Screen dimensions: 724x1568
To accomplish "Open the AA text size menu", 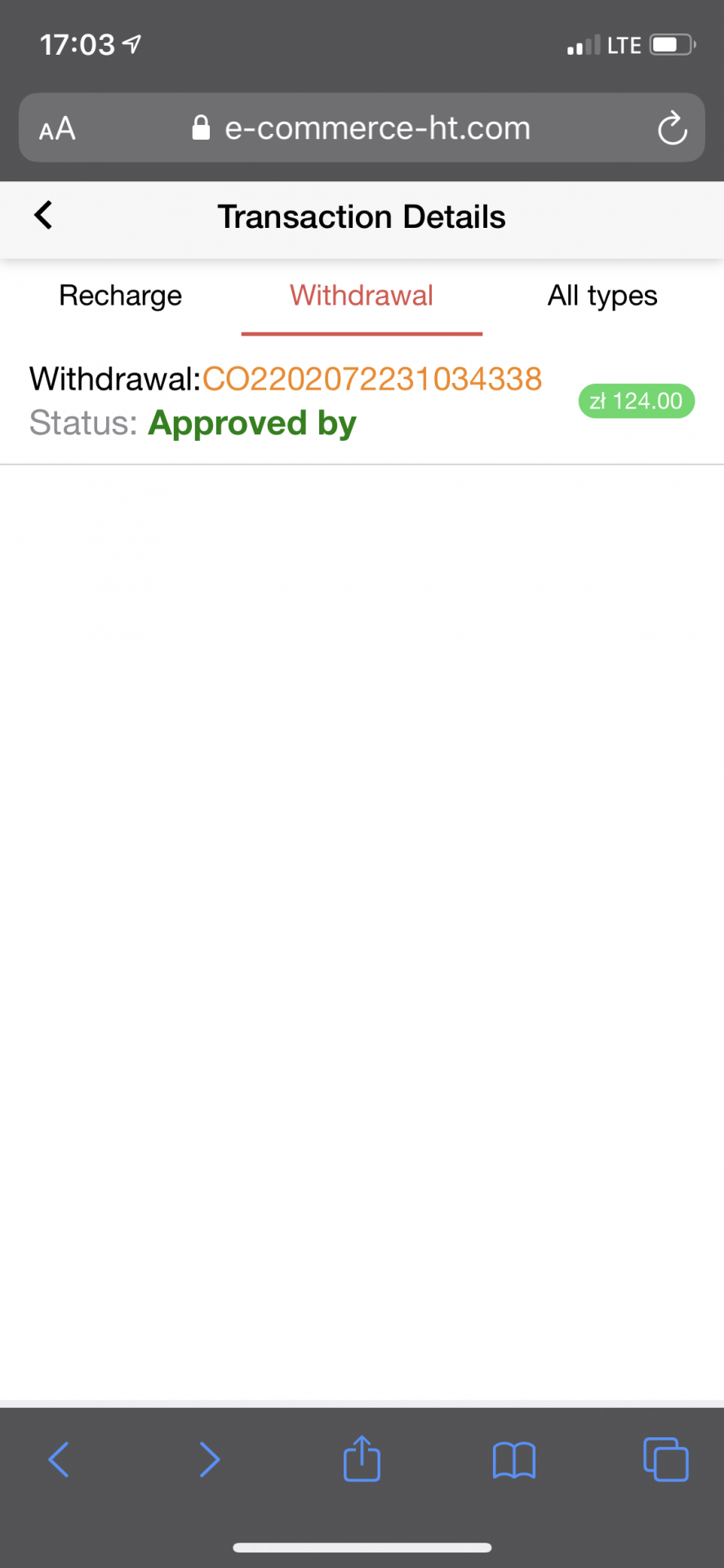I will [57, 128].
